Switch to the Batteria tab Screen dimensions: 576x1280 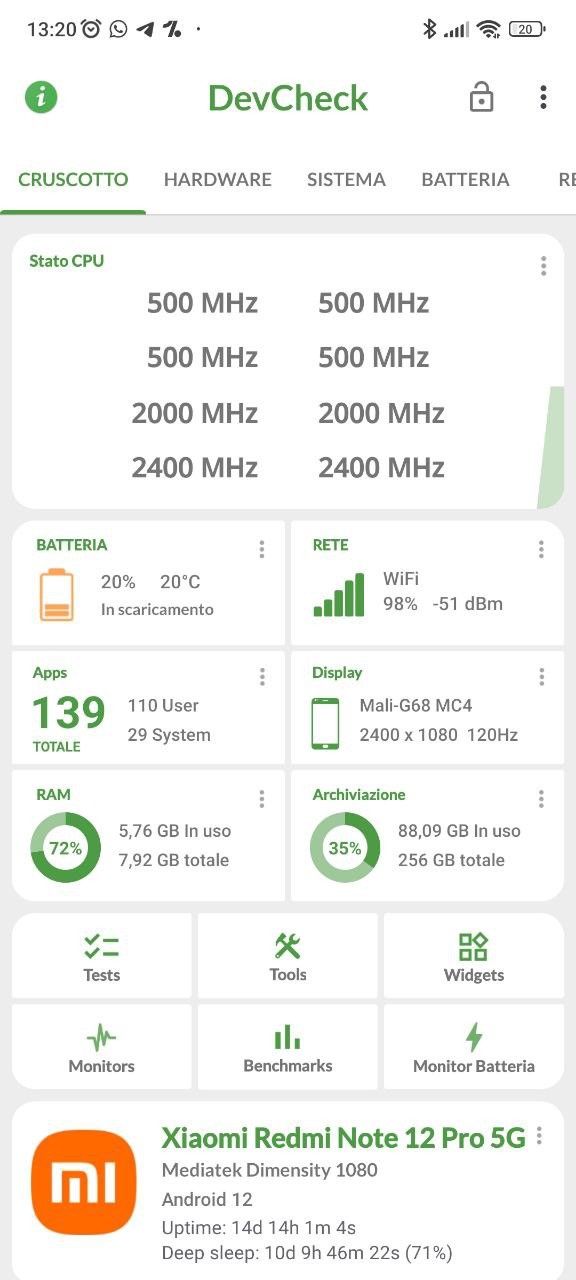[x=465, y=180]
